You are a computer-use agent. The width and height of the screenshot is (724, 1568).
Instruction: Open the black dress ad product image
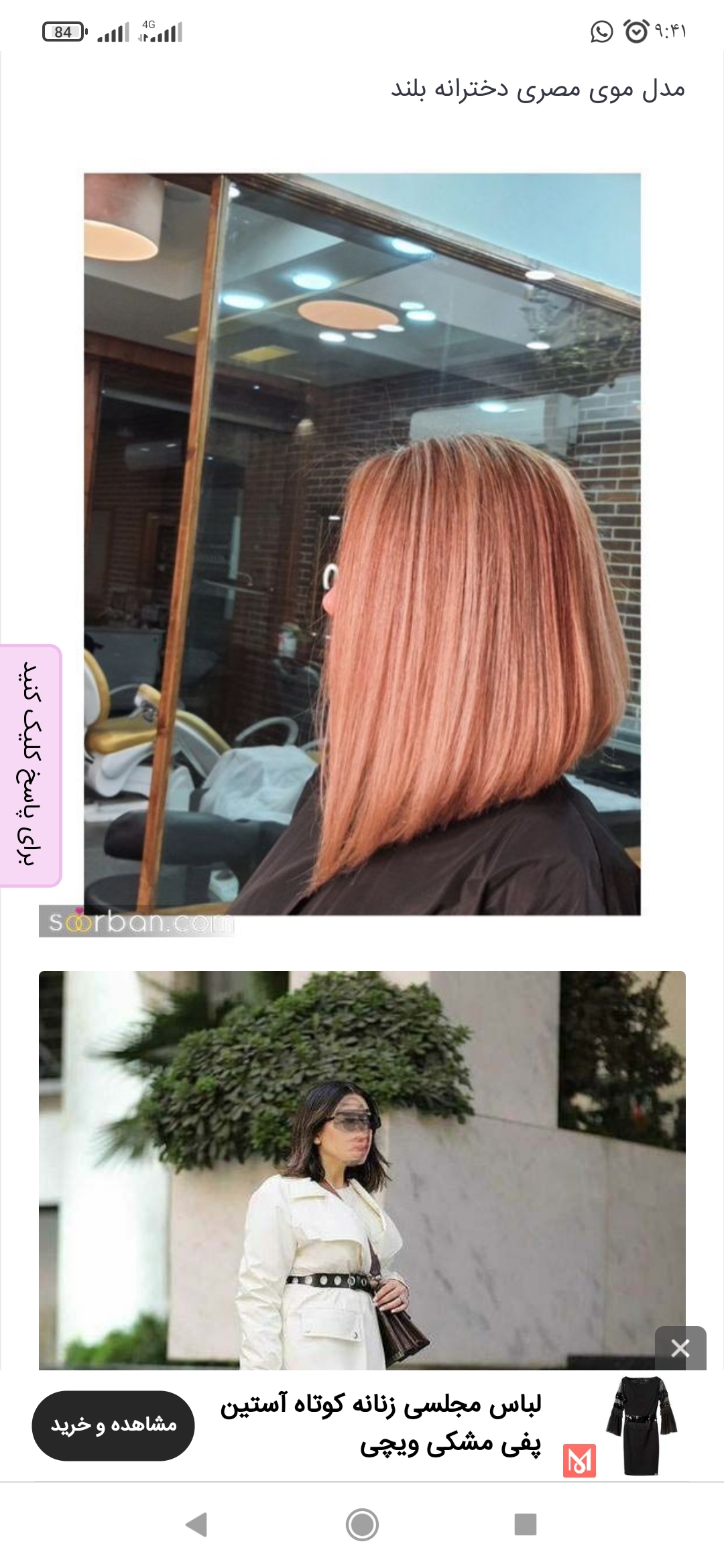(x=641, y=1425)
